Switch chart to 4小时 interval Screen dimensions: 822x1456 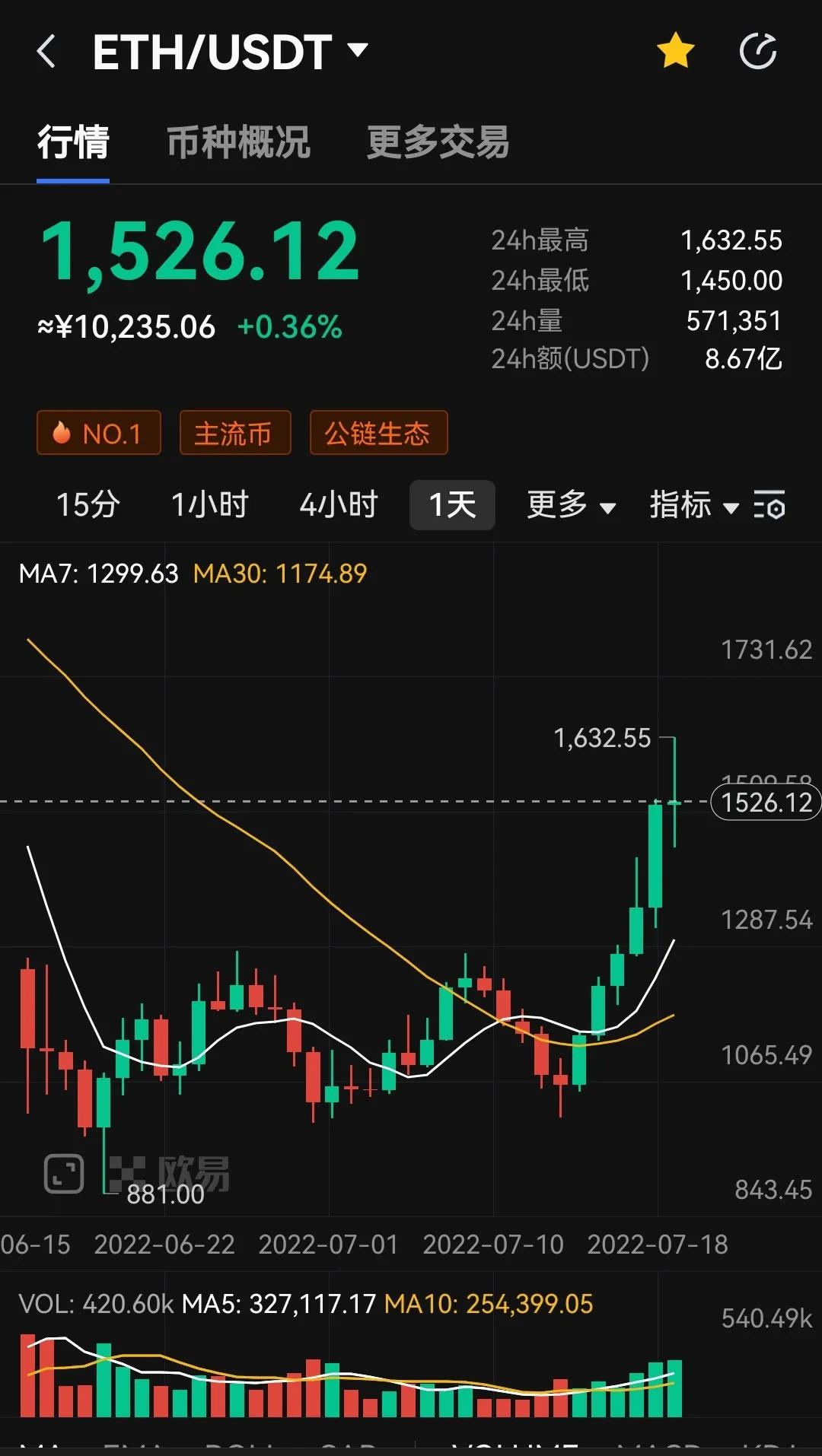tap(338, 505)
